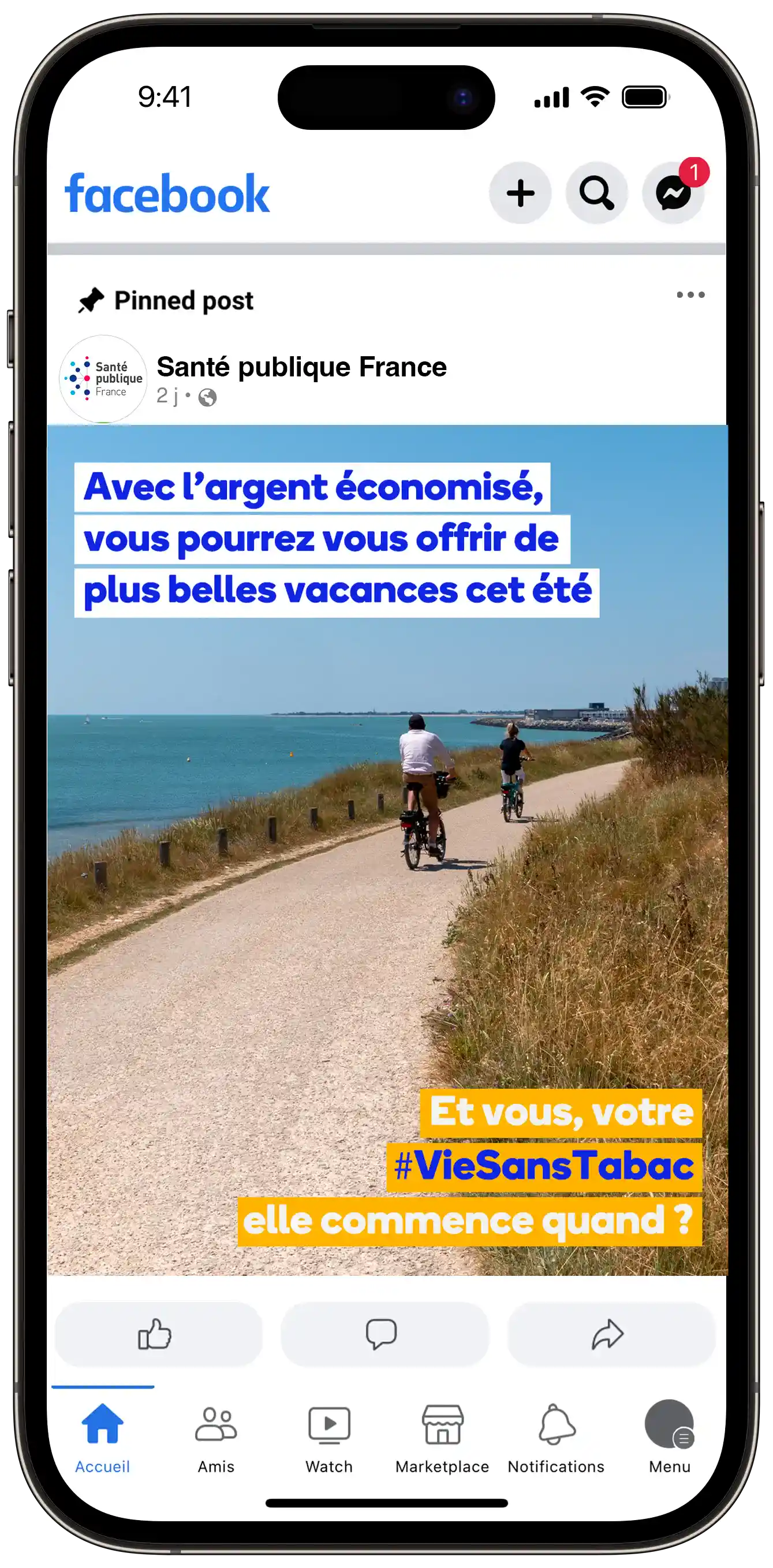This screenshot has height=1568, width=773.
Task: Open Santé publique France's profile picture
Action: (103, 379)
